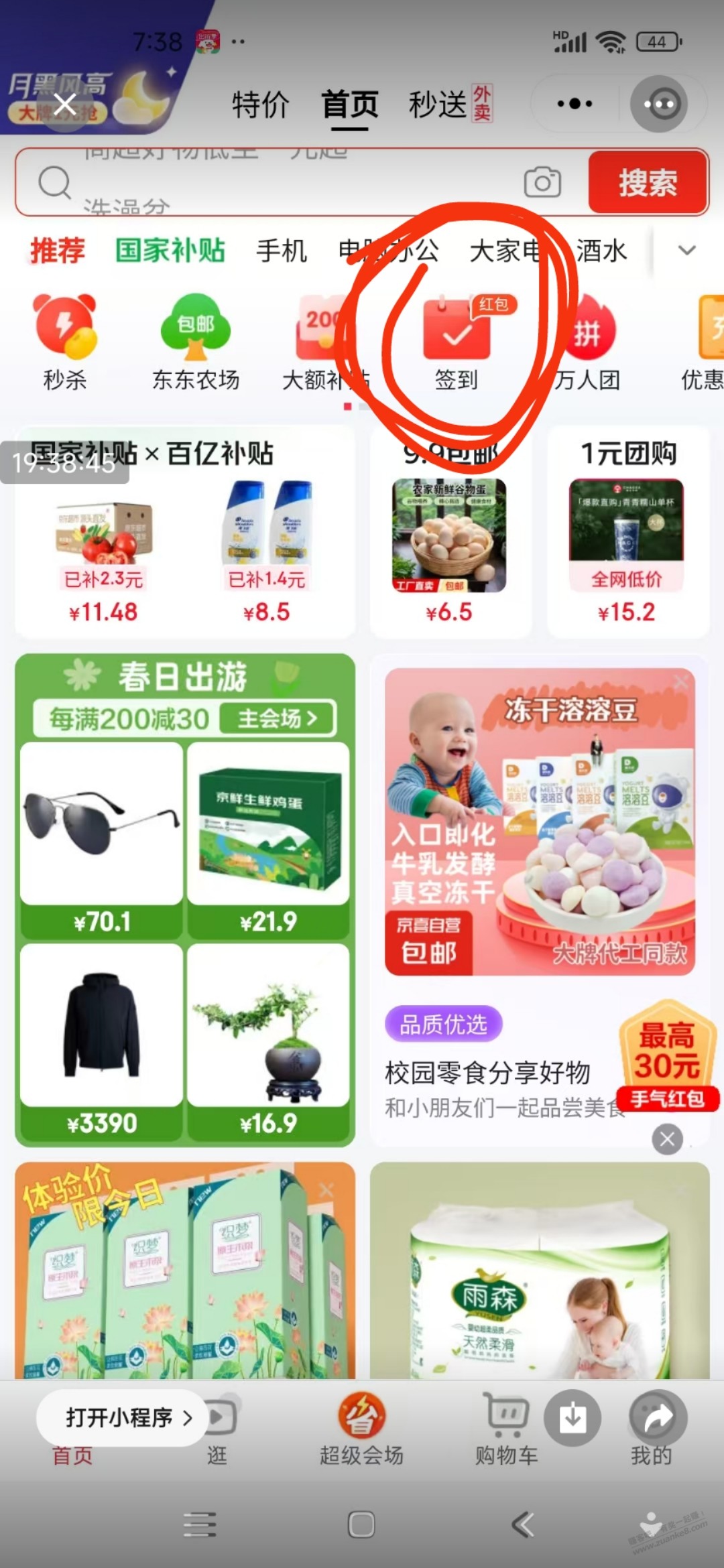
Task: Open the mini program three-dot menu
Action: point(575,104)
